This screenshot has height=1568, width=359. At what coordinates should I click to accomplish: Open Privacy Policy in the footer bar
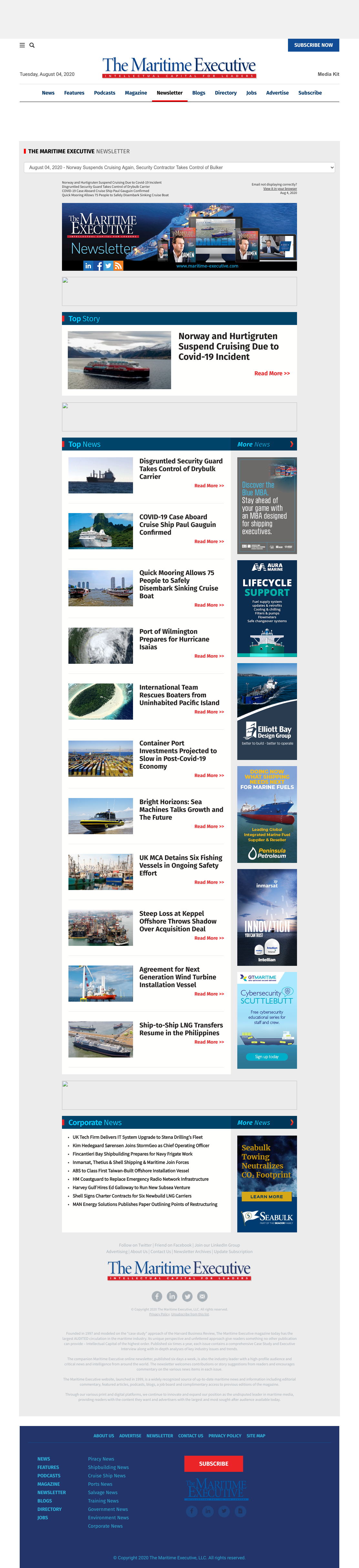(x=225, y=1435)
